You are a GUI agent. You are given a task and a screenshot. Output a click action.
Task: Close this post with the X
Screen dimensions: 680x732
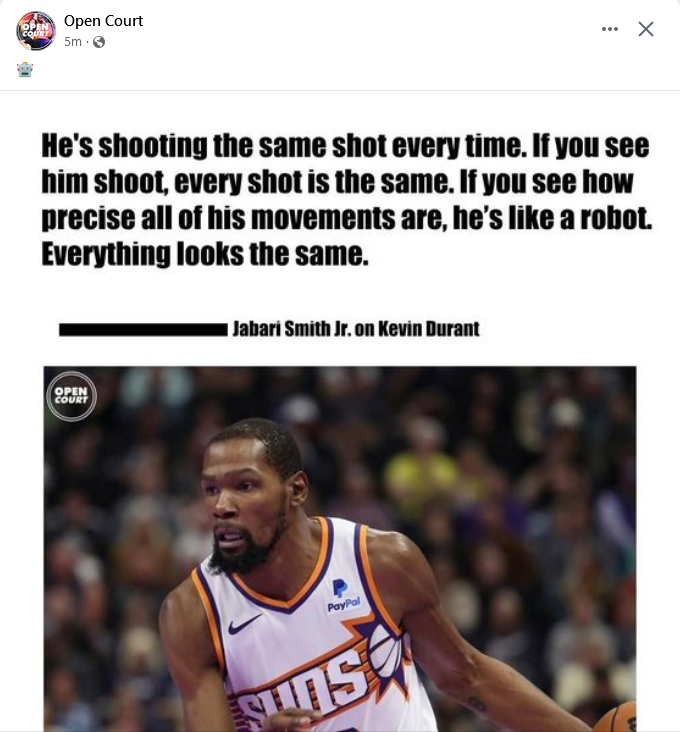(x=646, y=29)
